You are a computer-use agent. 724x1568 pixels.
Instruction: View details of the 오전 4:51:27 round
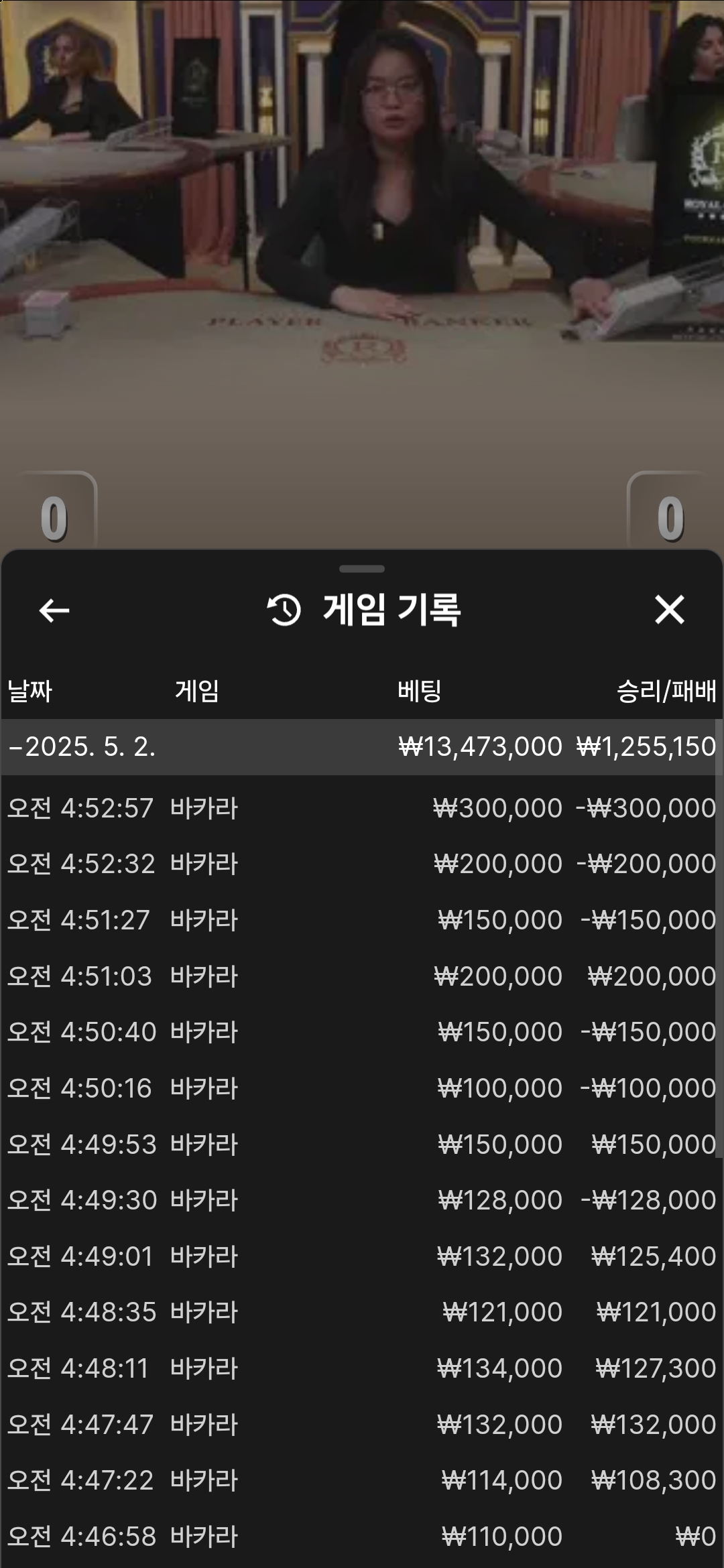pyautogui.click(x=362, y=920)
